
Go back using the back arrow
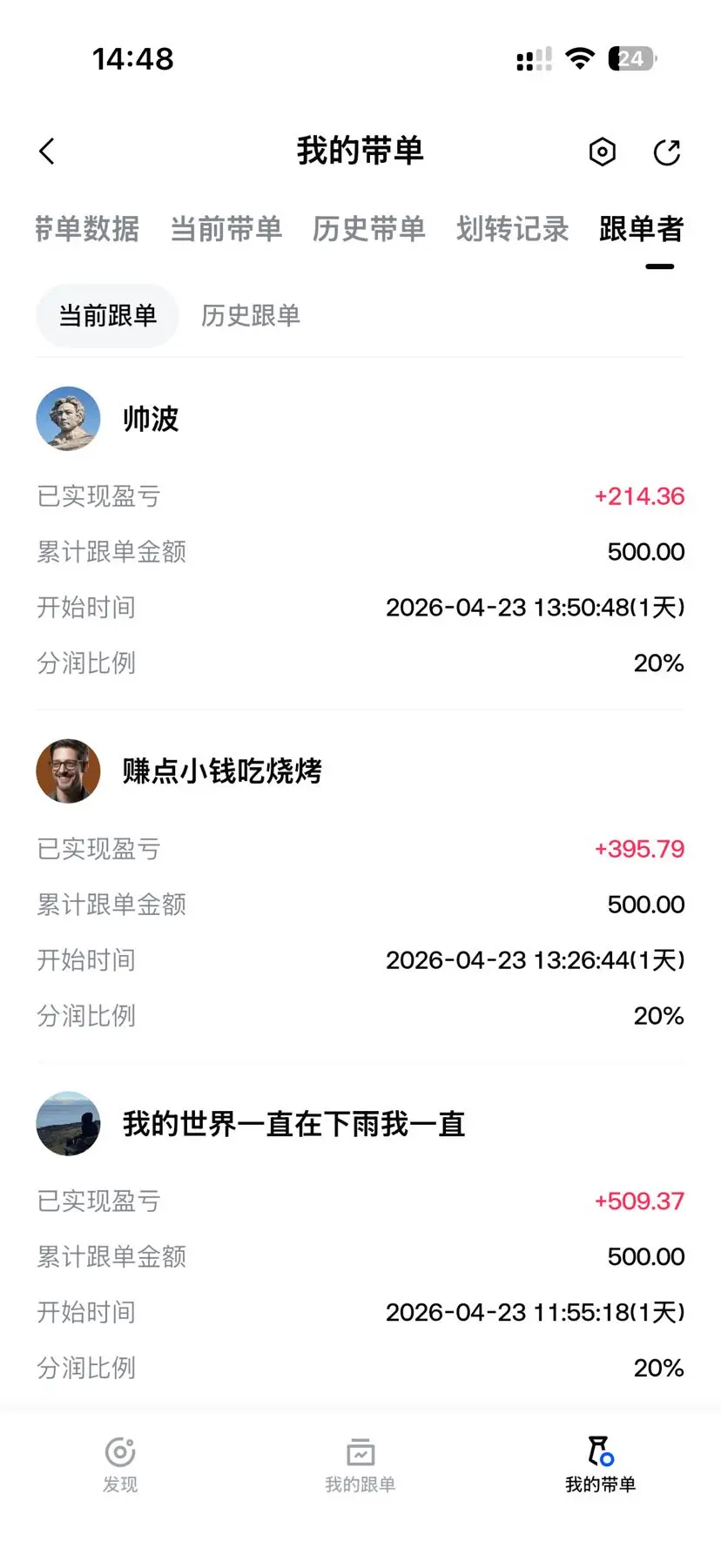(x=48, y=151)
